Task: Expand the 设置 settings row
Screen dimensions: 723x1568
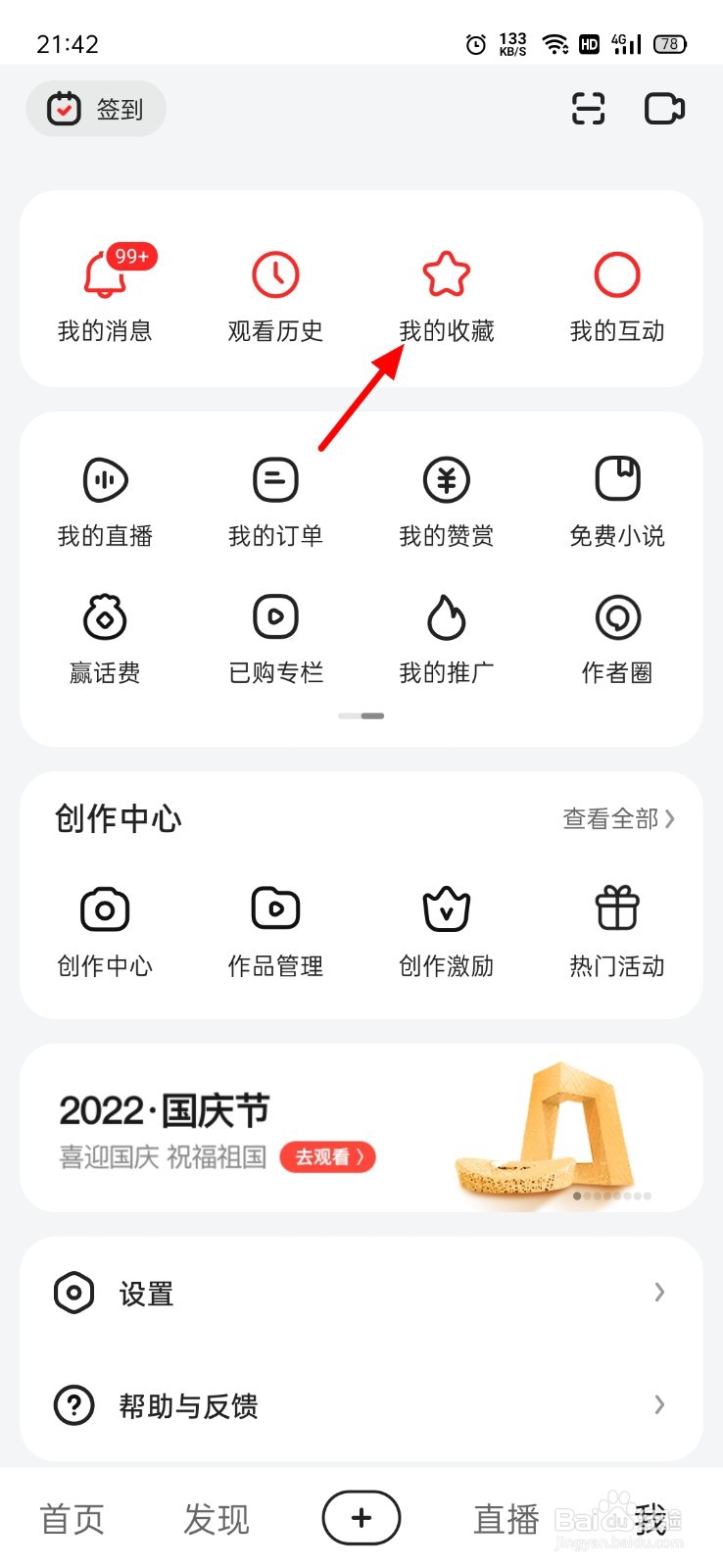Action: point(361,1292)
